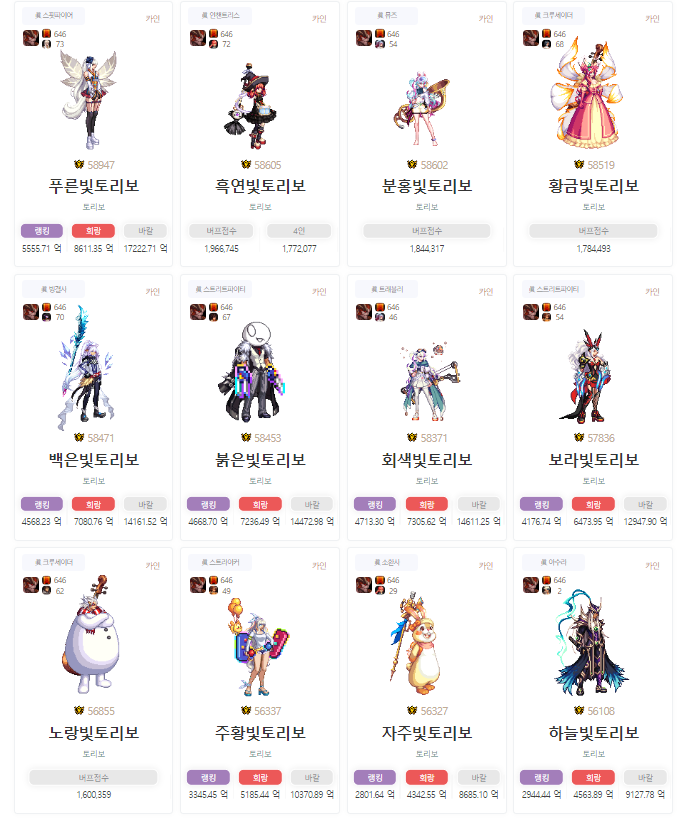Open the 회색빛토리보 character card
Screen dimensions: 696x821
[x=426, y=459]
